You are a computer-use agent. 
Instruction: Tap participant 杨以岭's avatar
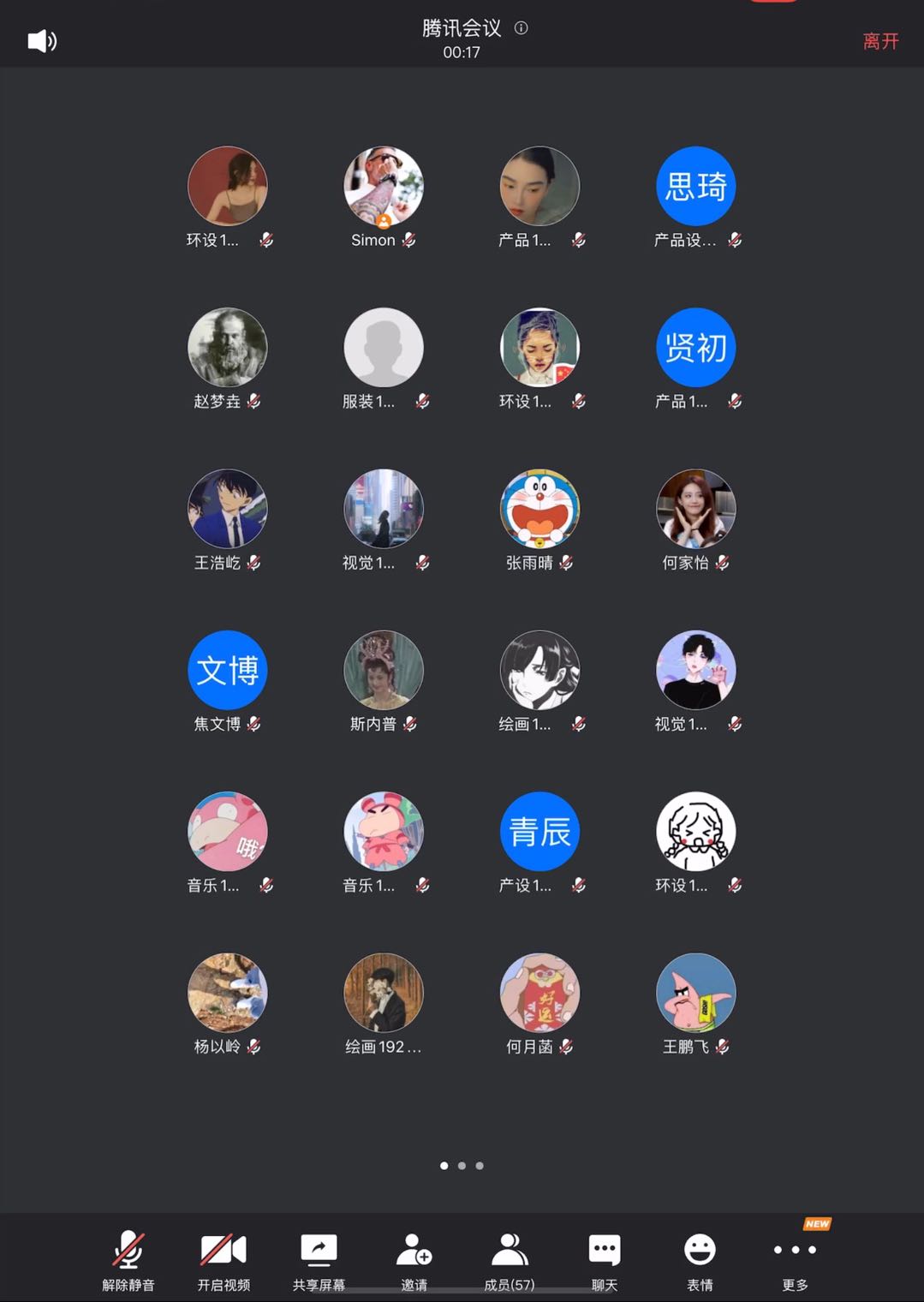pyautogui.click(x=227, y=993)
